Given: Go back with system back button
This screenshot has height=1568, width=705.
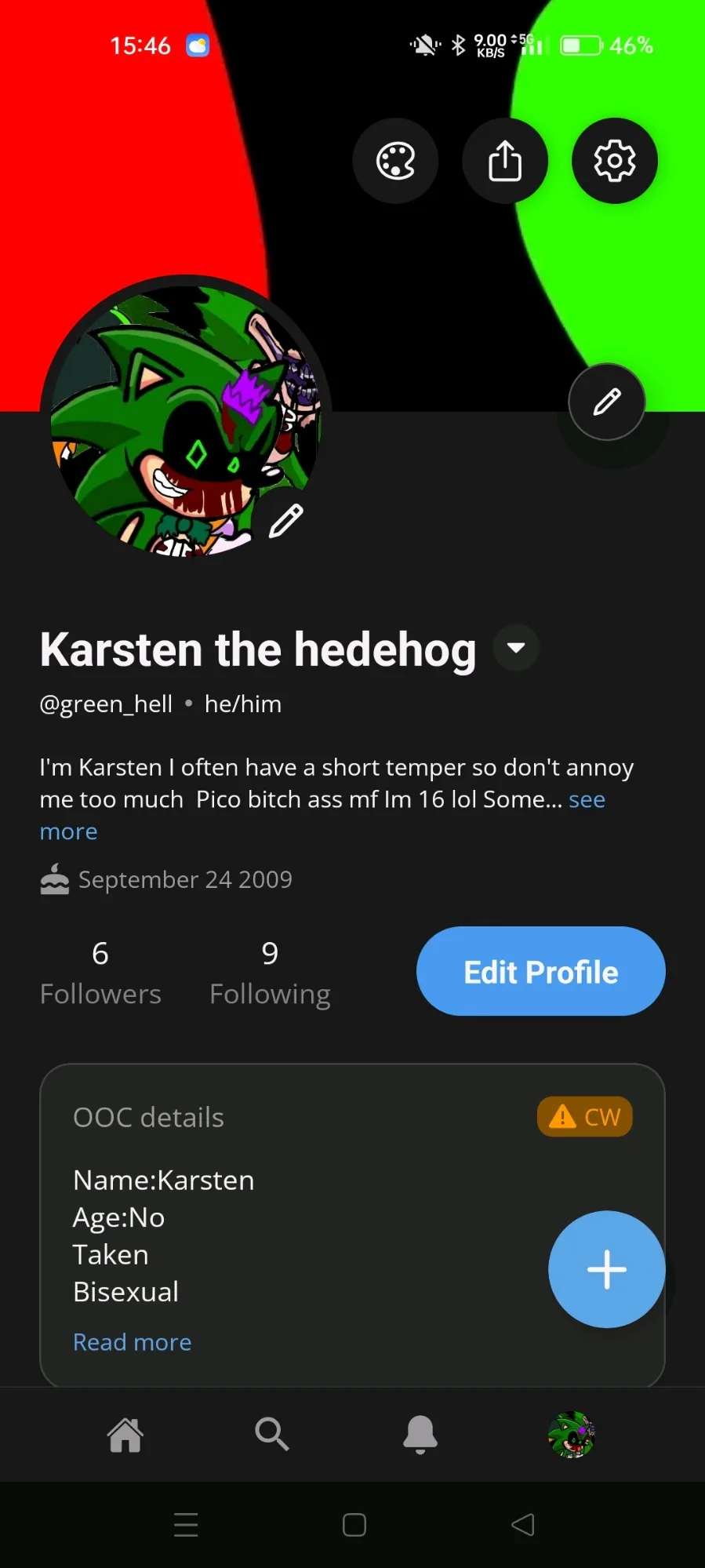Looking at the screenshot, I should point(523,1525).
